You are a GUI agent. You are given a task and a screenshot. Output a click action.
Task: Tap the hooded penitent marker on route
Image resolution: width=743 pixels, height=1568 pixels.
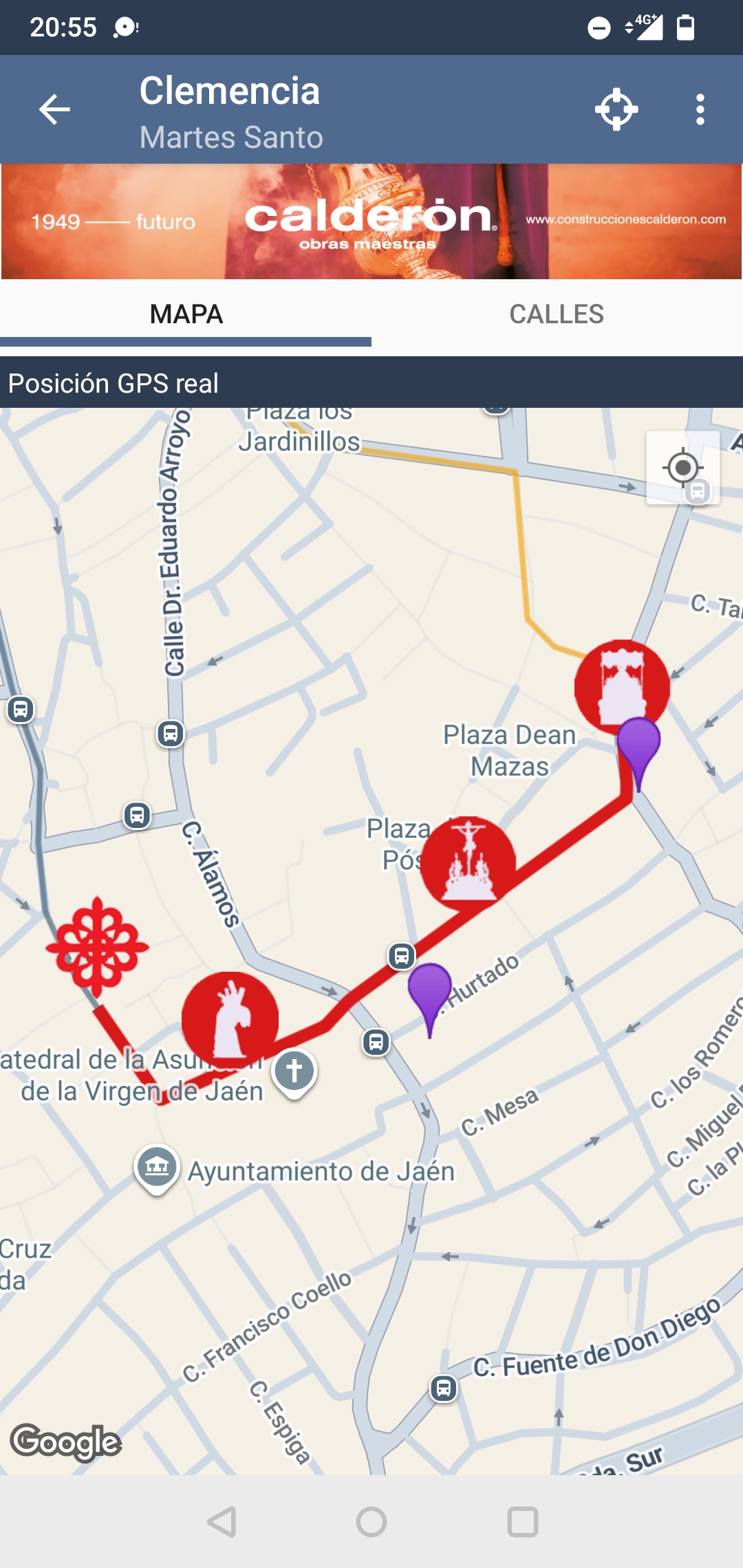(230, 1019)
